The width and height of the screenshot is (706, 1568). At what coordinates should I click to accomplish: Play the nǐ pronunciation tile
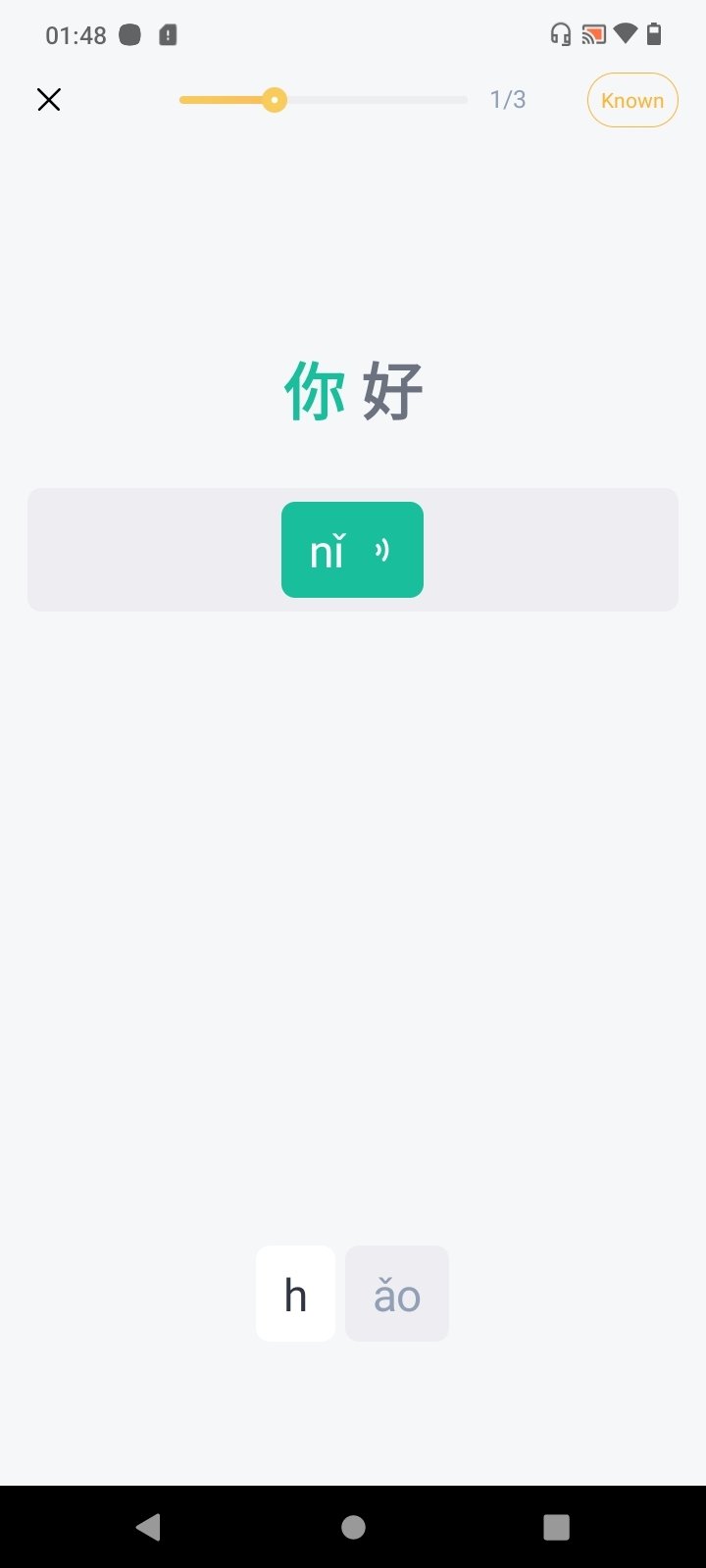[x=352, y=550]
